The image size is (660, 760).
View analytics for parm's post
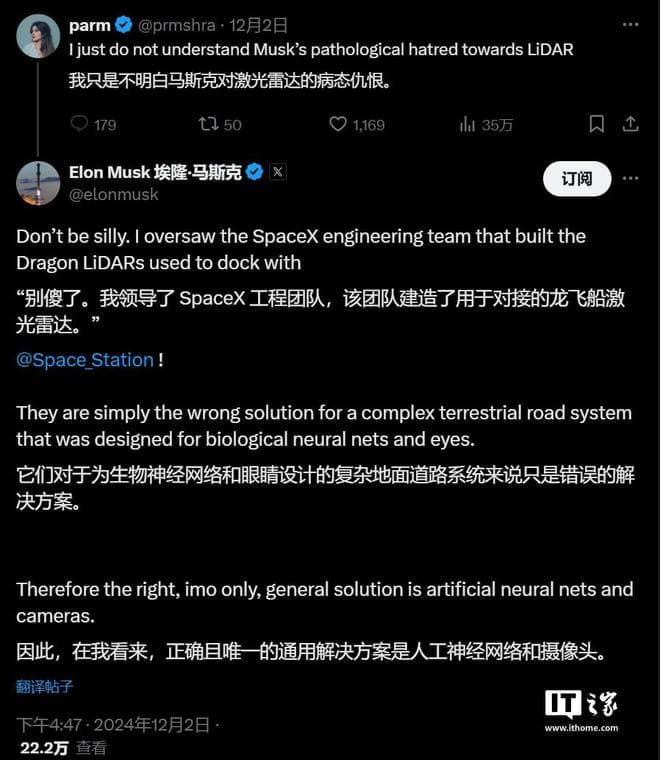(x=467, y=124)
